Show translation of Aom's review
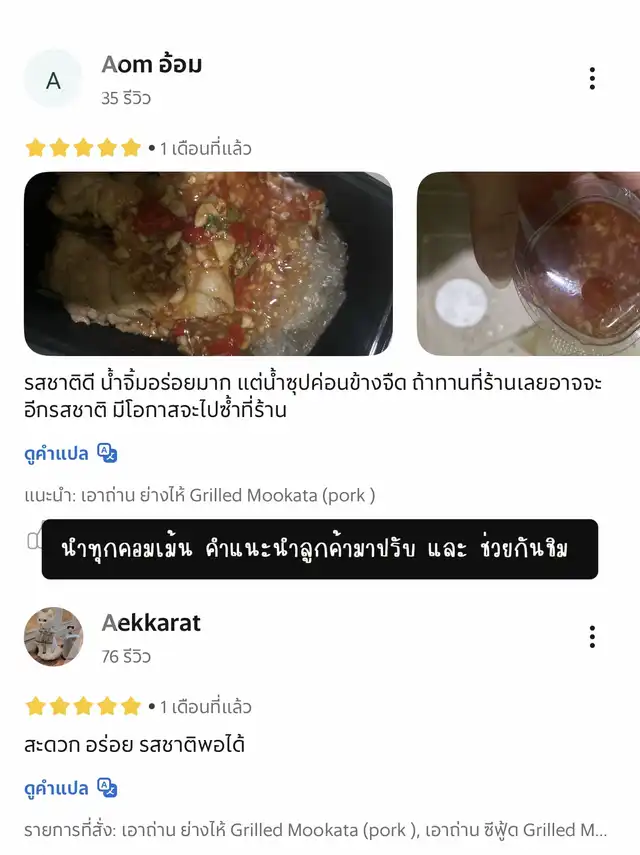640x855 pixels. [x=70, y=453]
